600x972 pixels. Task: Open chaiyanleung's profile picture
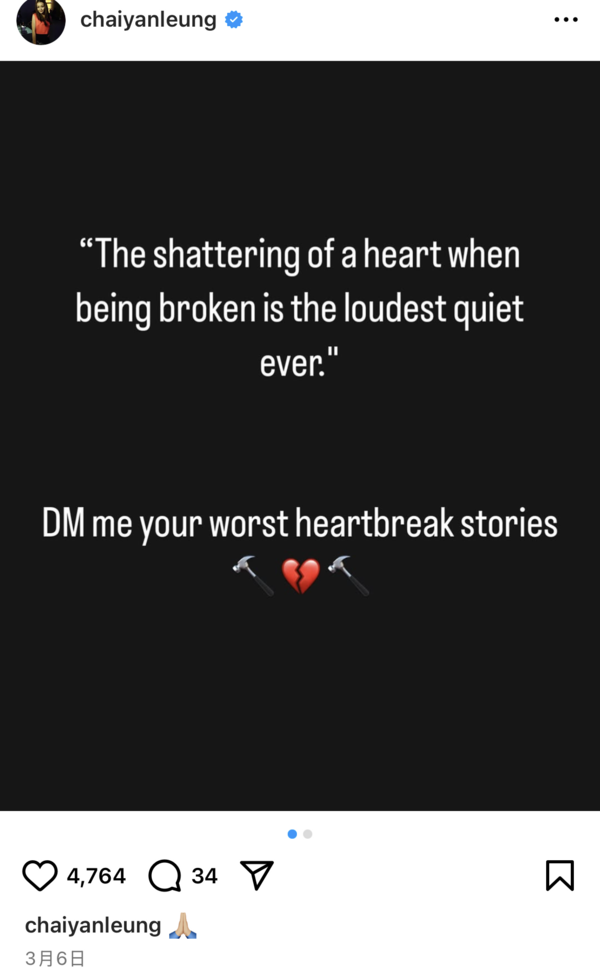tap(41, 21)
